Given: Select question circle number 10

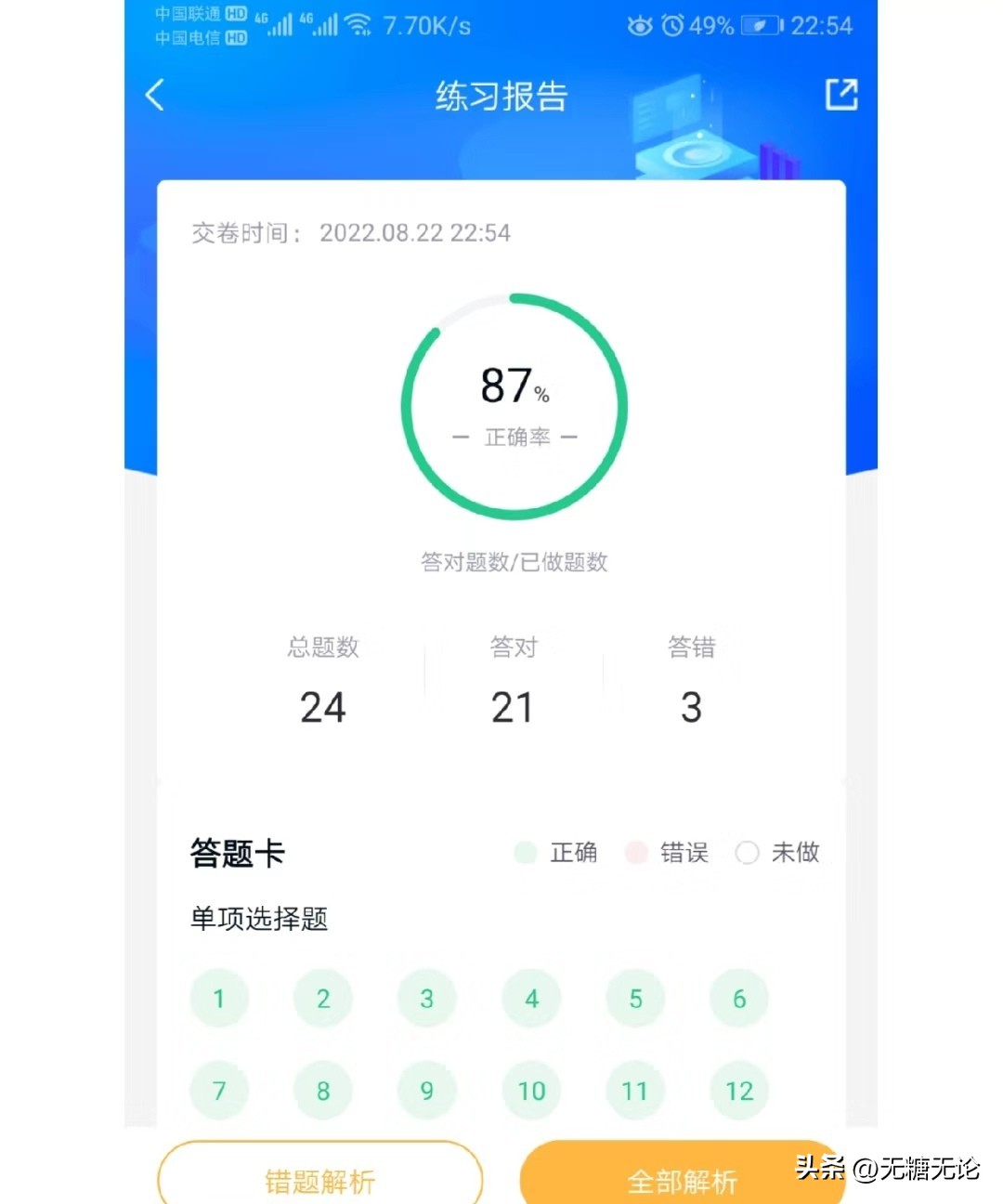Looking at the screenshot, I should click(530, 1091).
